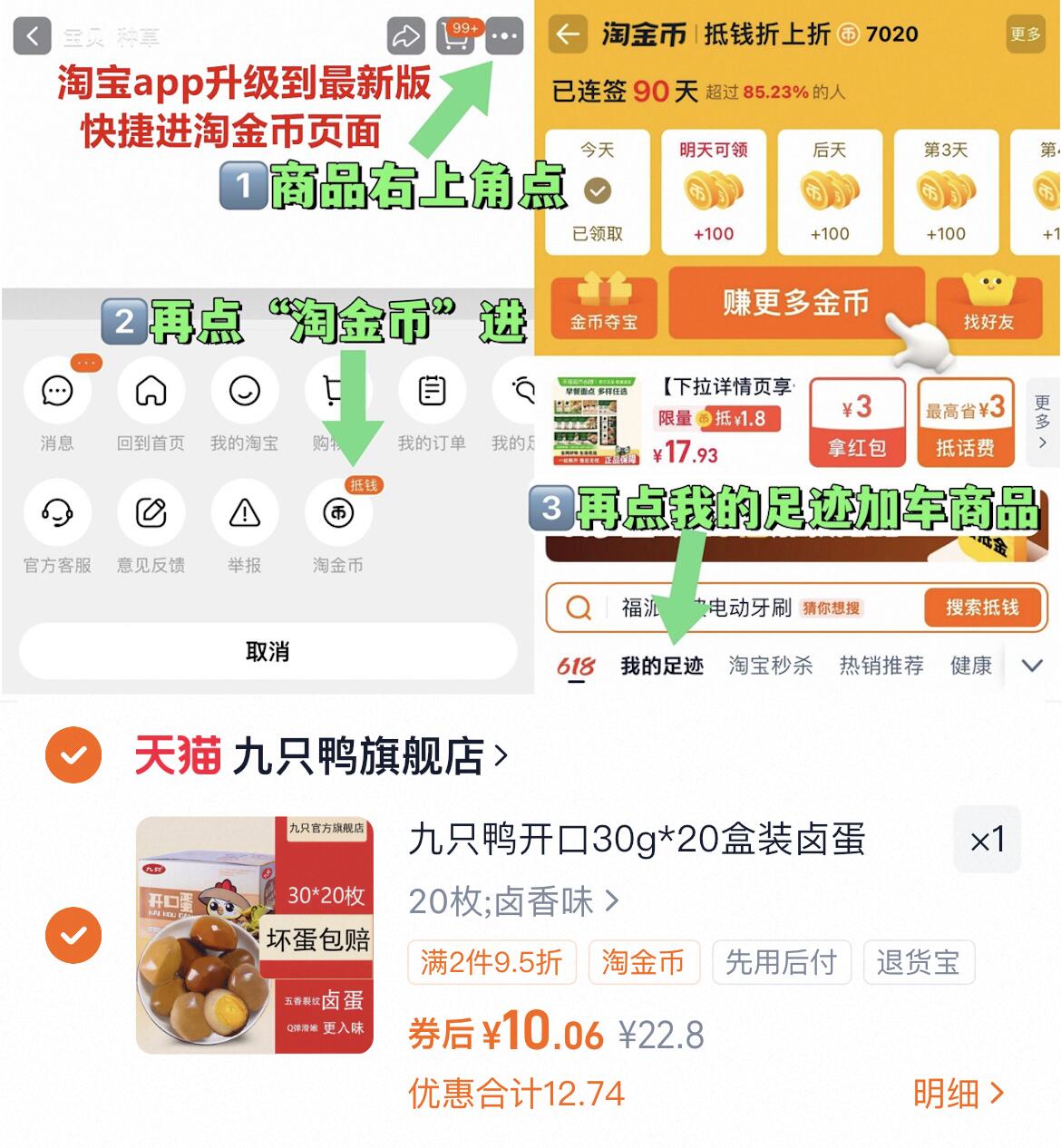
Task: Toggle the store checkbox for 九只鸭旗舰店
Action: pos(73,753)
